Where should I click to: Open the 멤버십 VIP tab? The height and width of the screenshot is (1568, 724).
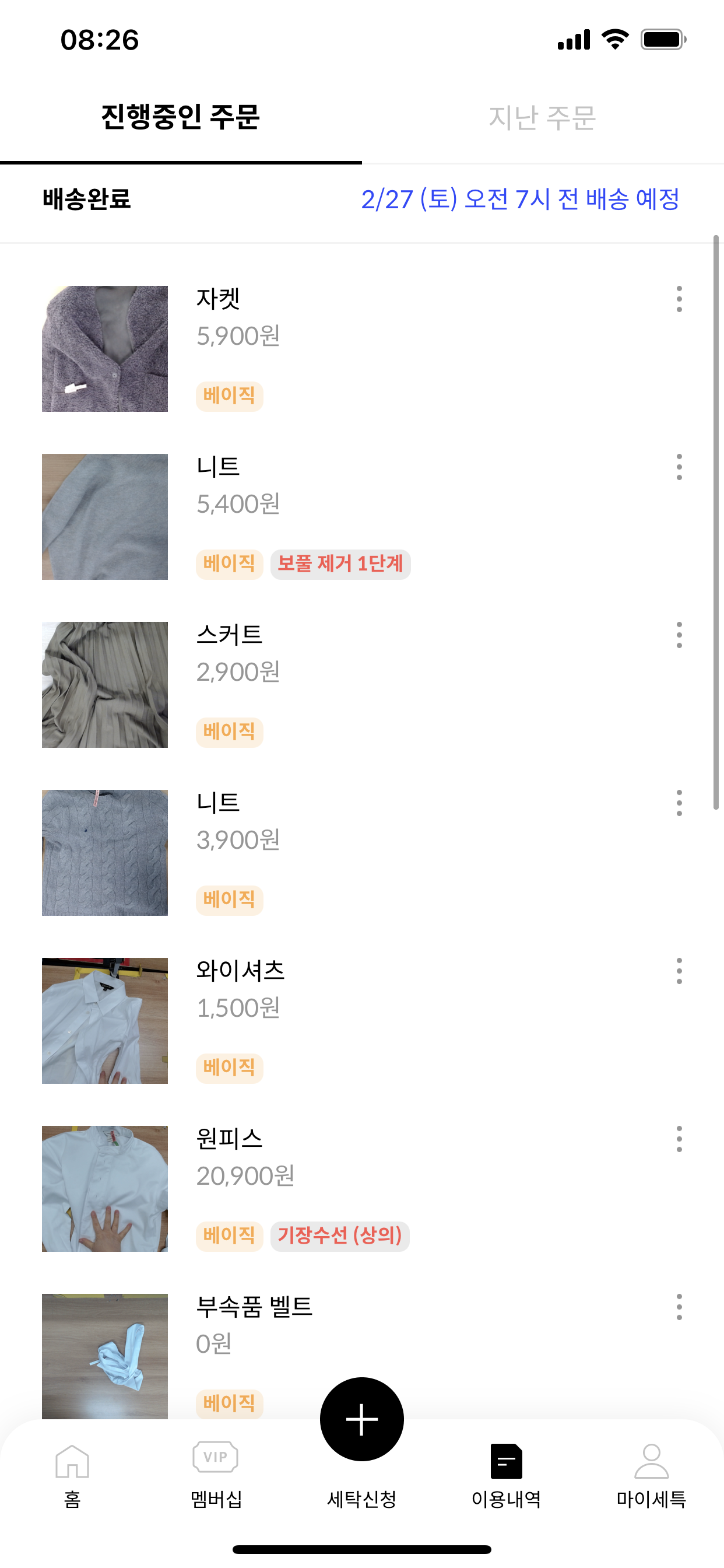[216, 1474]
